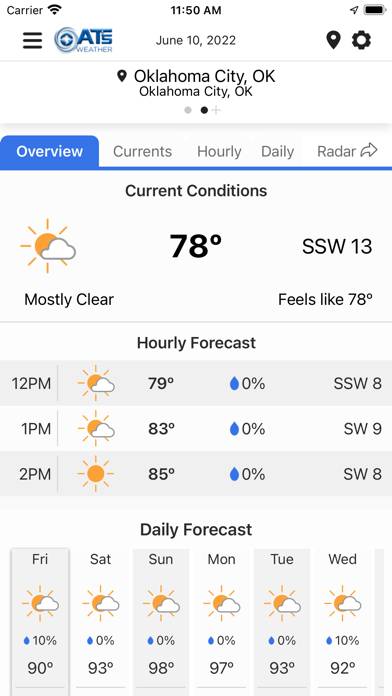The image size is (392, 696).
Task: Open Tuesday's daily forecast card
Action: pos(282,622)
